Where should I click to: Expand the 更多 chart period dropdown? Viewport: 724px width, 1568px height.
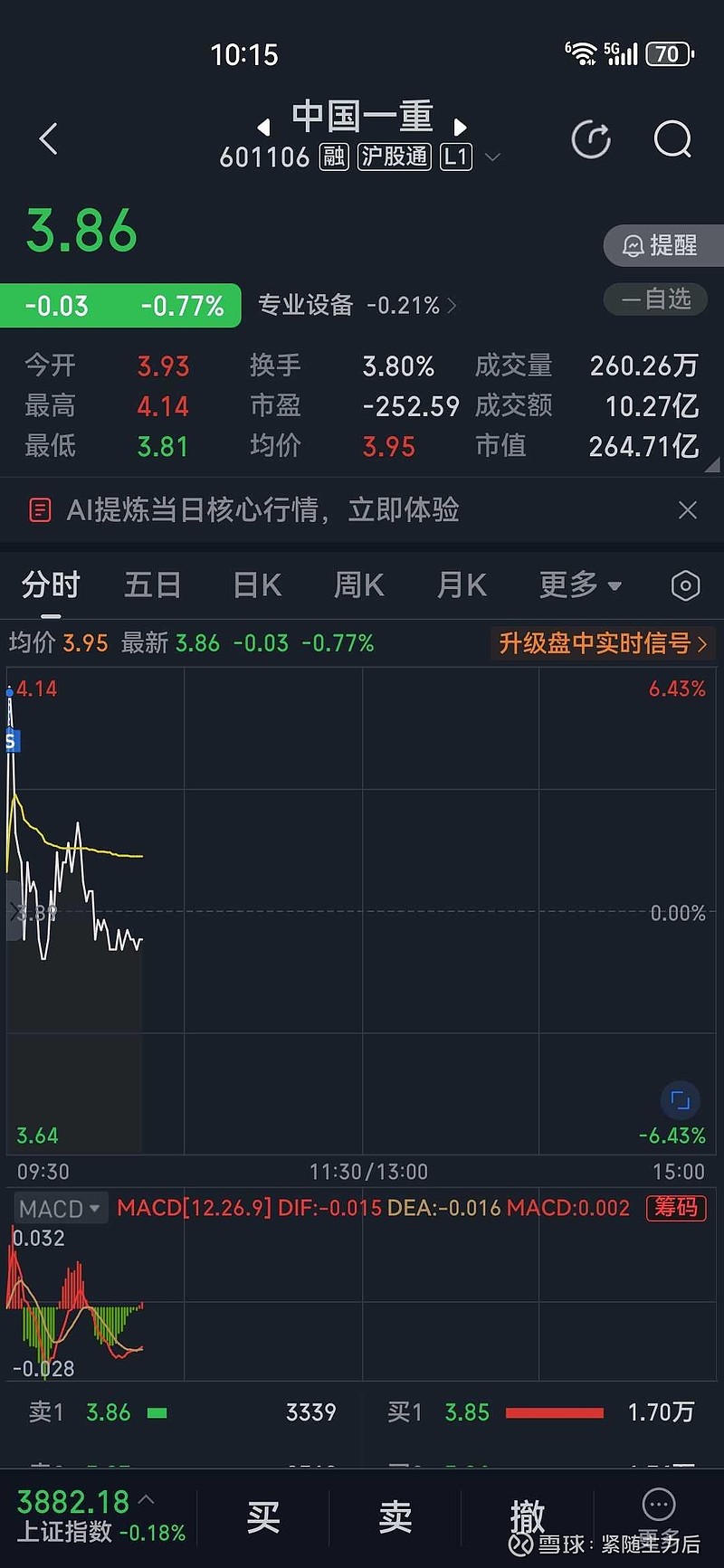tap(580, 585)
